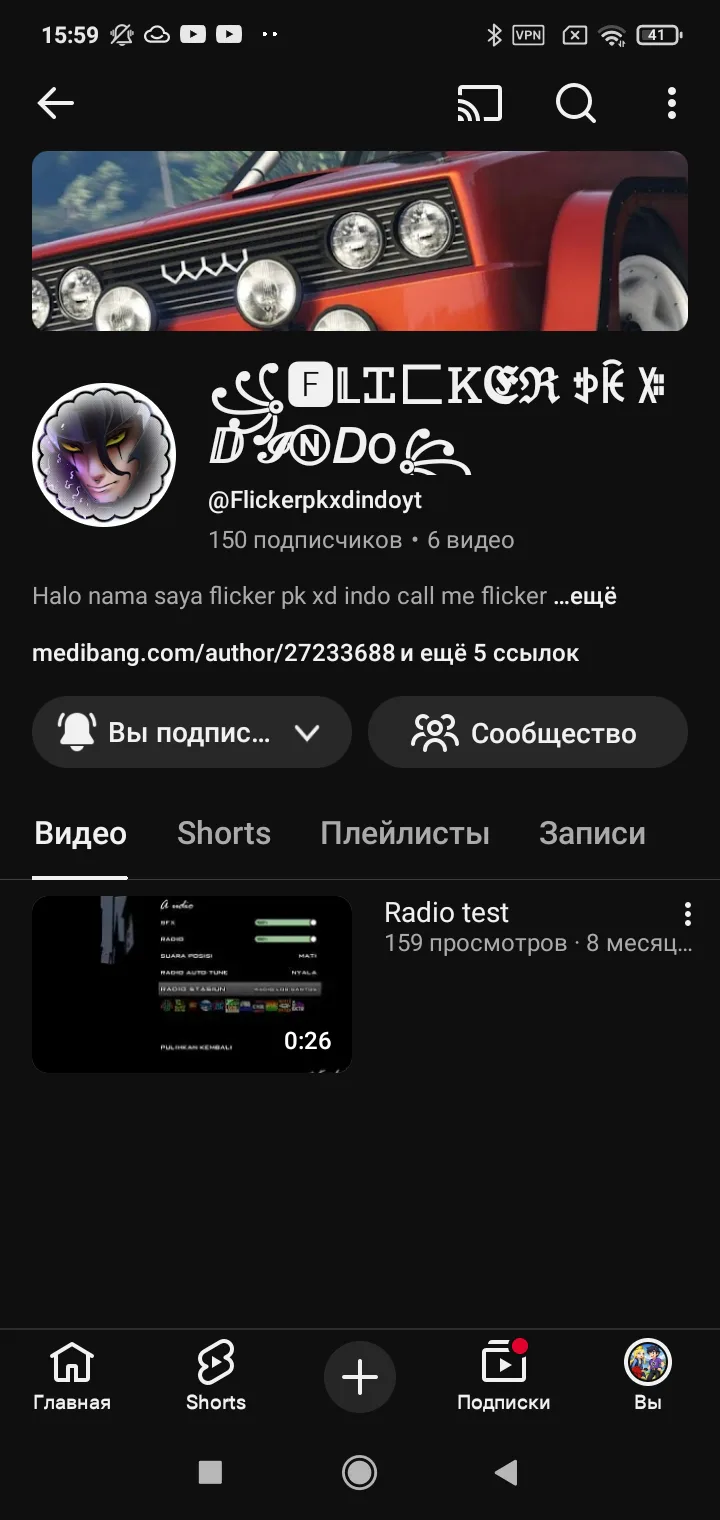Image resolution: width=720 pixels, height=1520 pixels.
Task: Switch to the «Записи» tab
Action: (x=592, y=834)
